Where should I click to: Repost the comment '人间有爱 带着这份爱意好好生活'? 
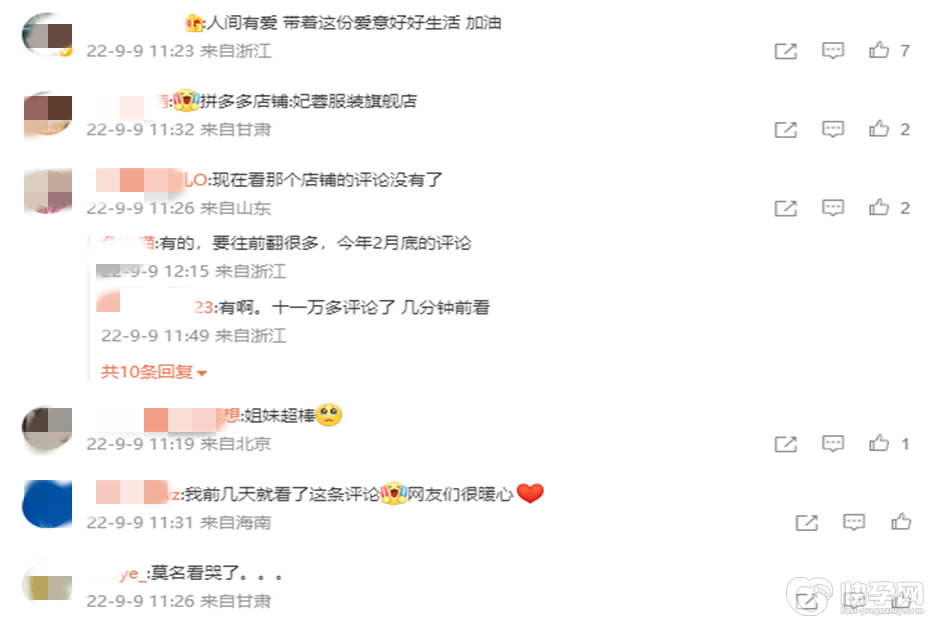point(786,50)
